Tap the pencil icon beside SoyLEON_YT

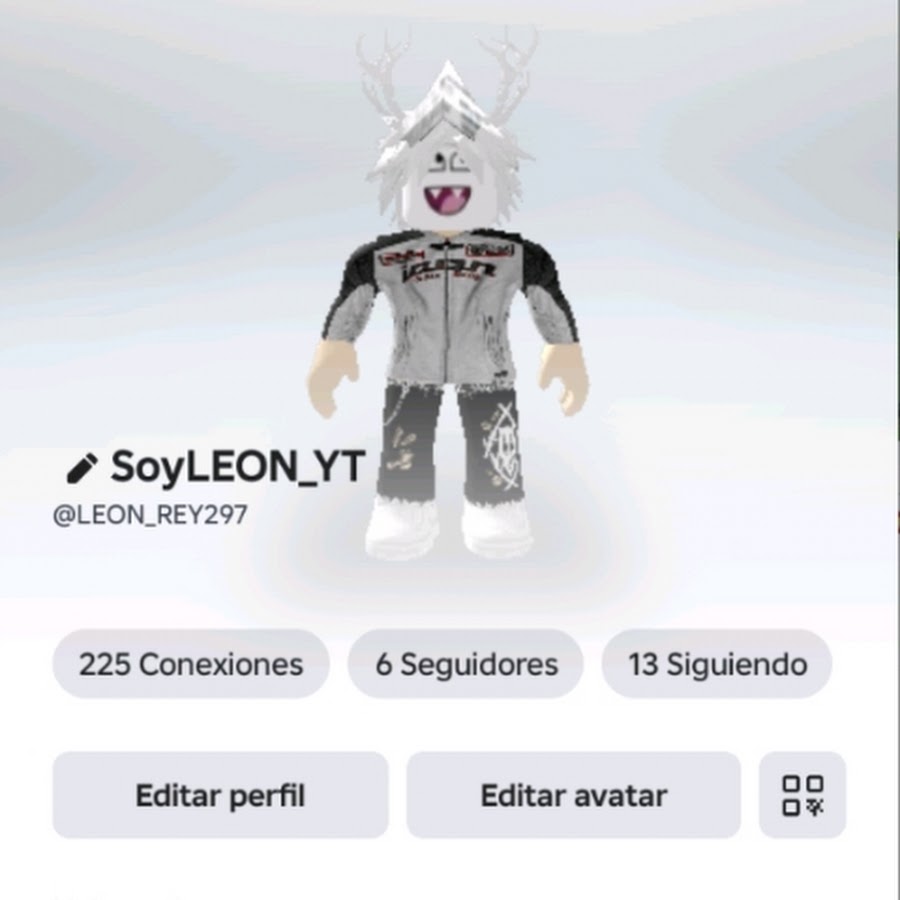pyautogui.click(x=81, y=466)
